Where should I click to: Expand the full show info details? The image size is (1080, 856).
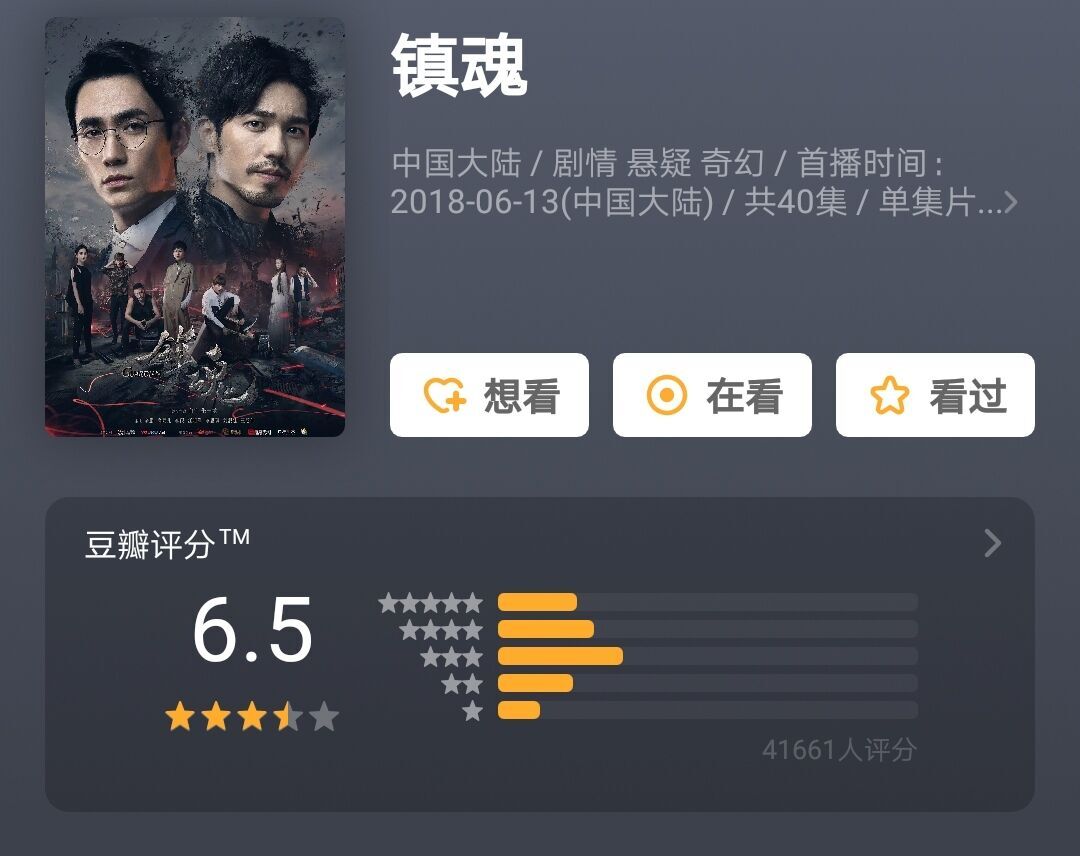[x=1010, y=203]
